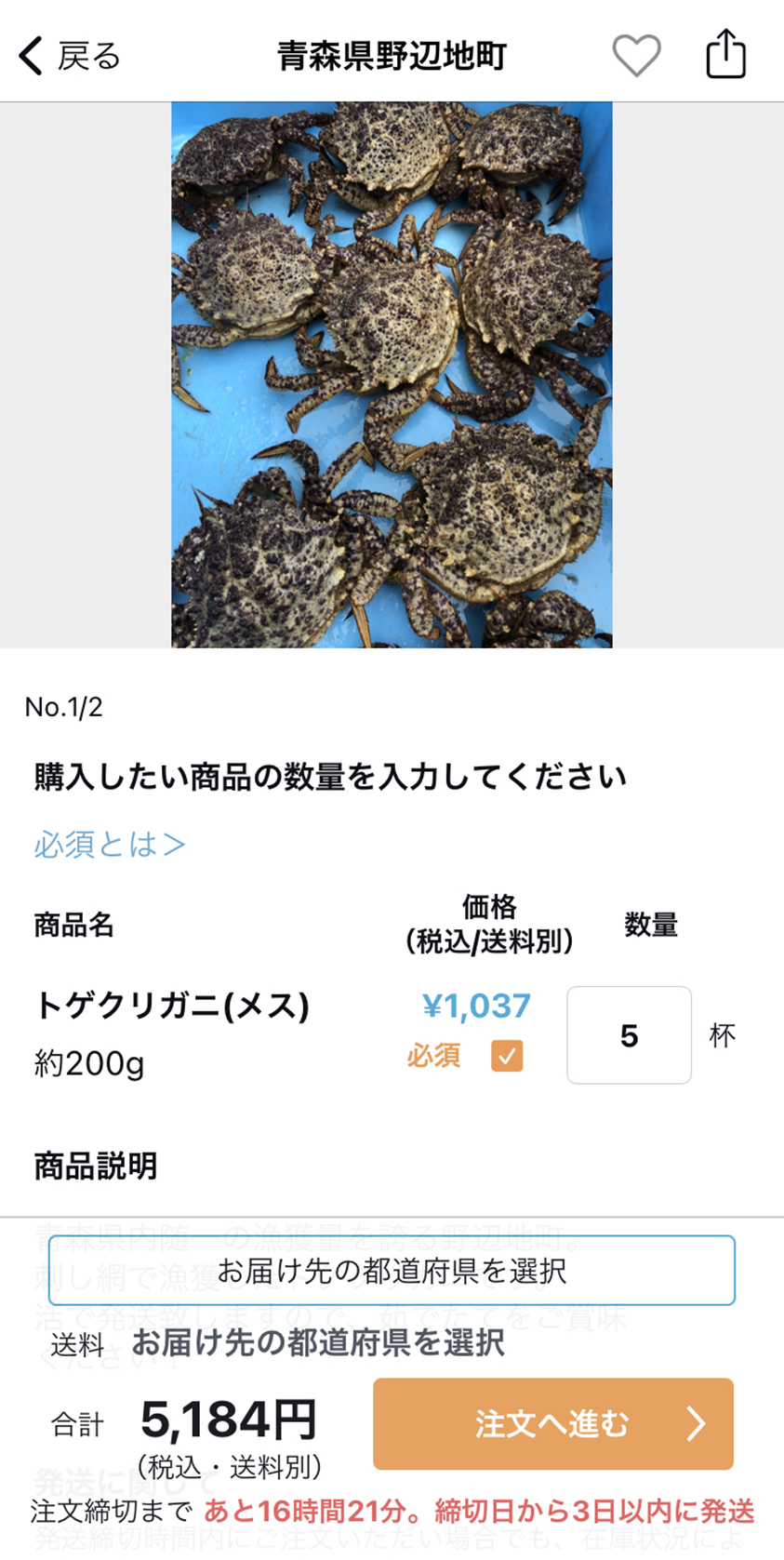Add this item to favorites with the heart
784x1560 pixels.
636,55
